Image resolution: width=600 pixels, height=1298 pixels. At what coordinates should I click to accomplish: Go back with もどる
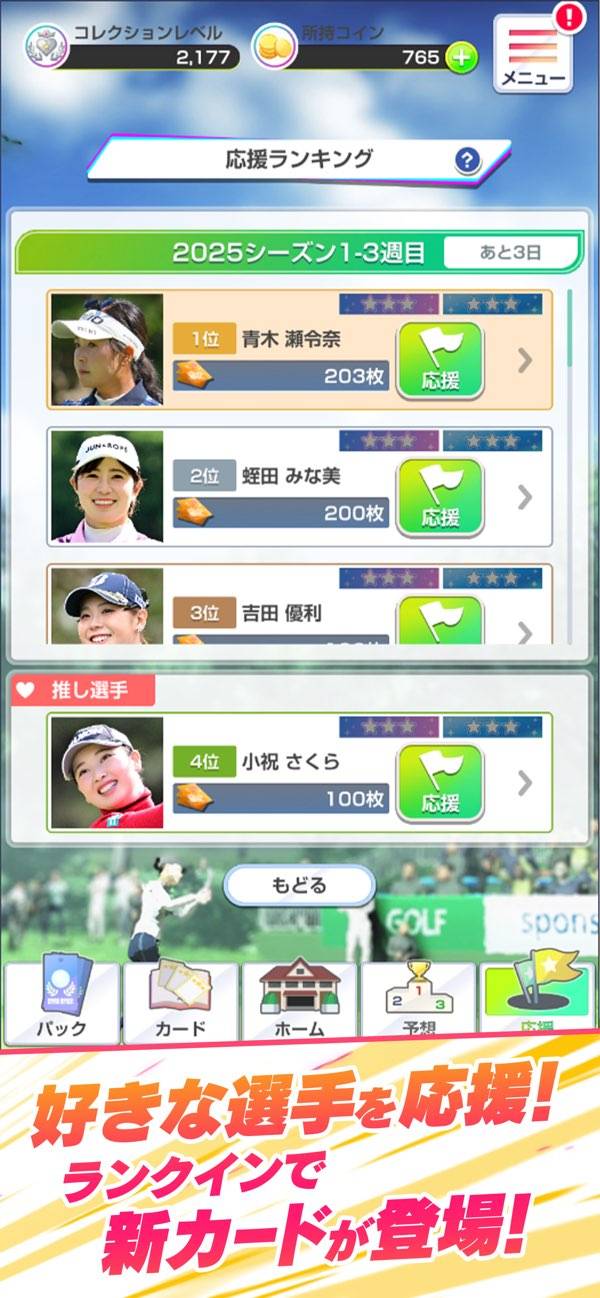point(299,886)
